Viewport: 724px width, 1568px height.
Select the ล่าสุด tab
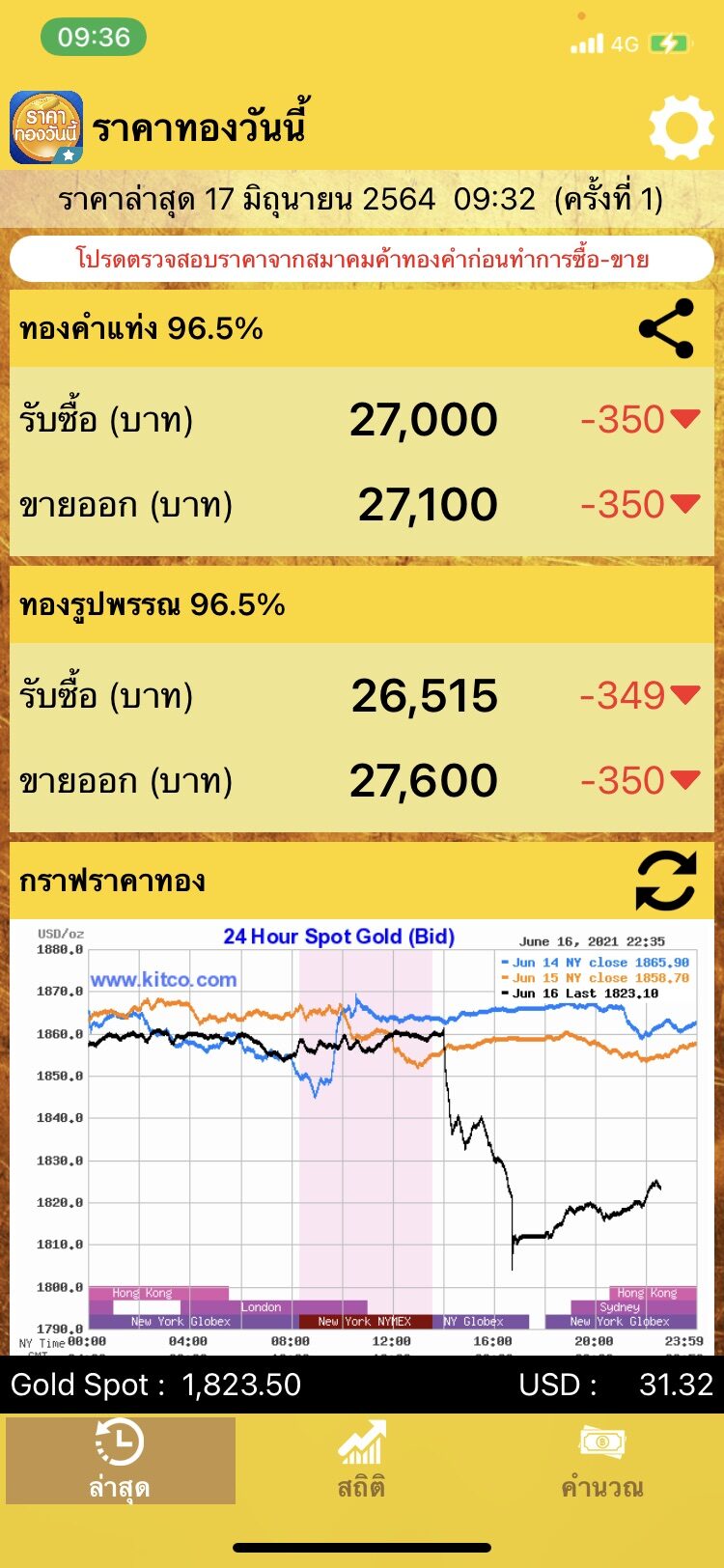(121, 1460)
